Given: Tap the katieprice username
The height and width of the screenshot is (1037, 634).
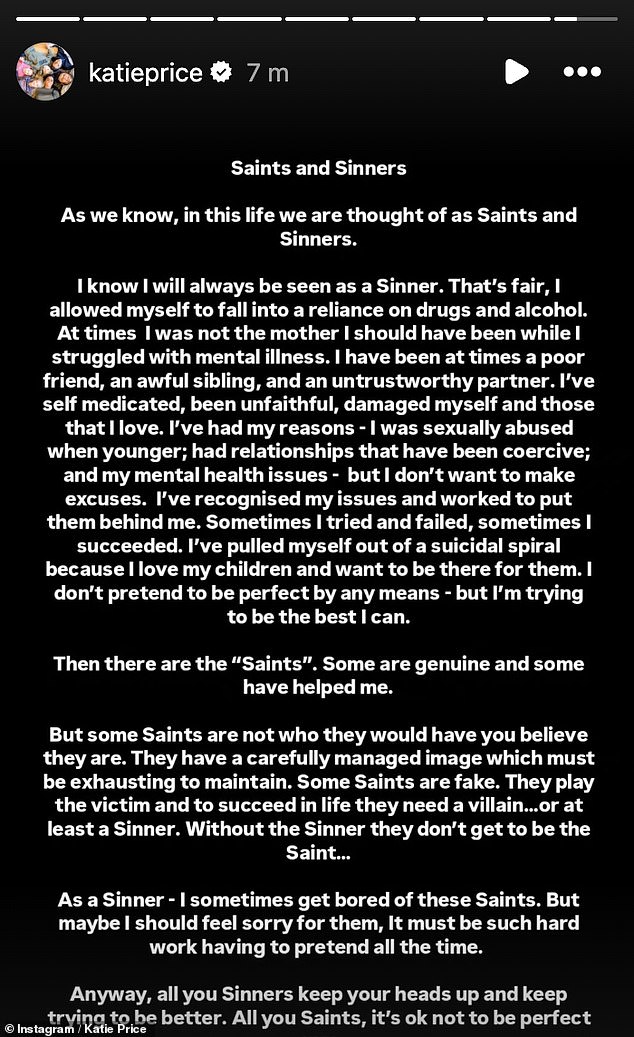Looking at the screenshot, I should click(x=146, y=73).
